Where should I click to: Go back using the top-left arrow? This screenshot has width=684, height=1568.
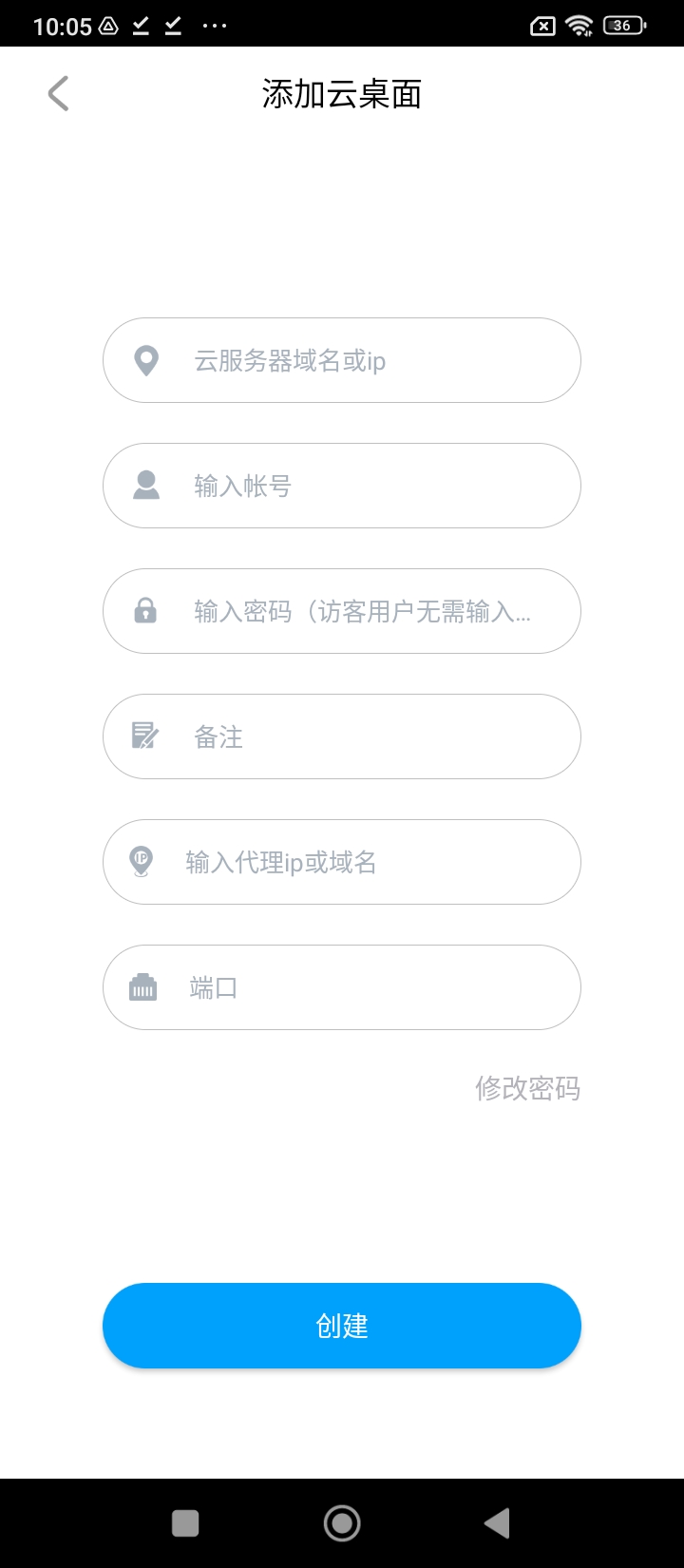pyautogui.click(x=59, y=94)
